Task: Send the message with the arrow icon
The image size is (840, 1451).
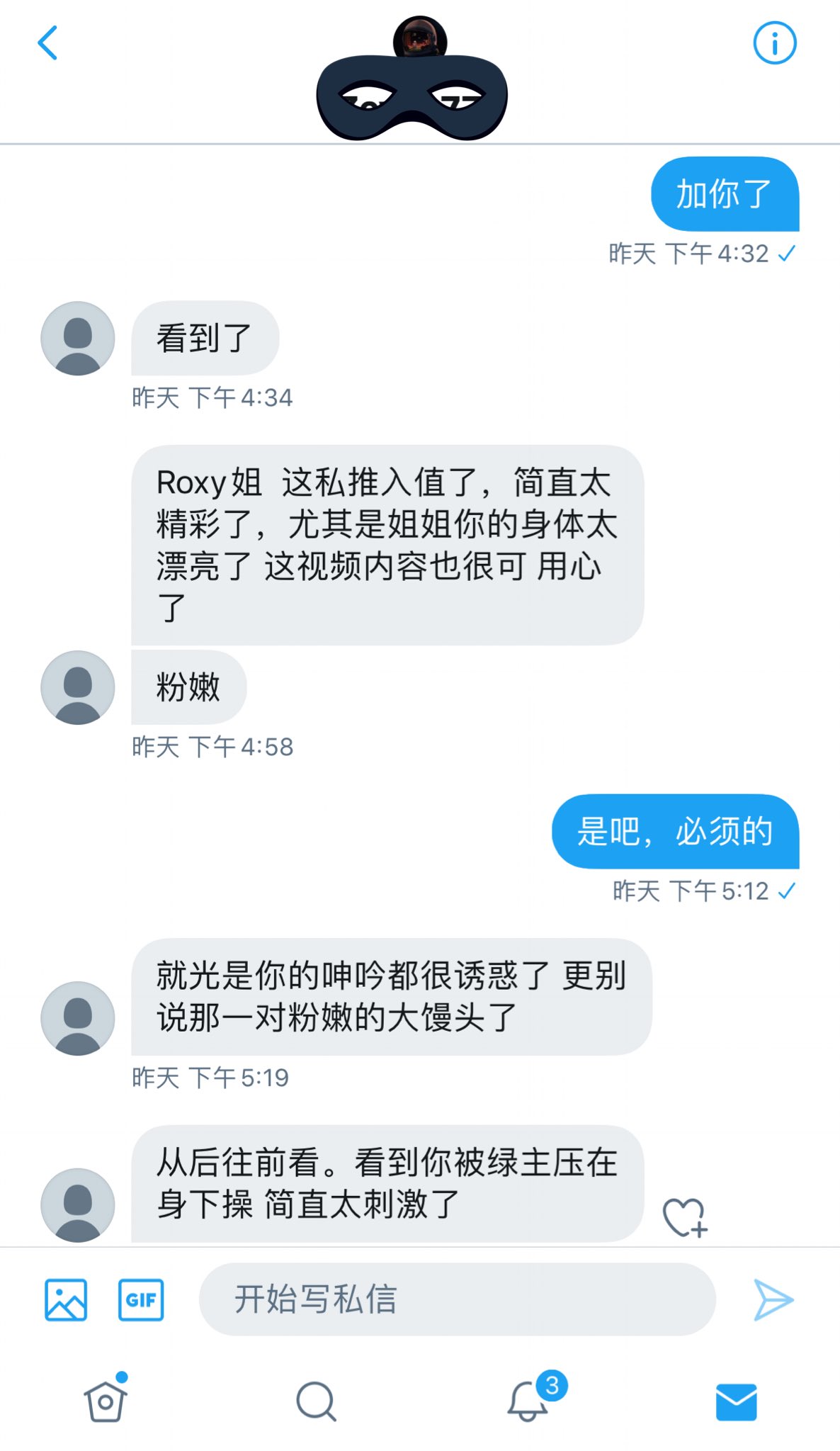Action: tap(773, 1299)
